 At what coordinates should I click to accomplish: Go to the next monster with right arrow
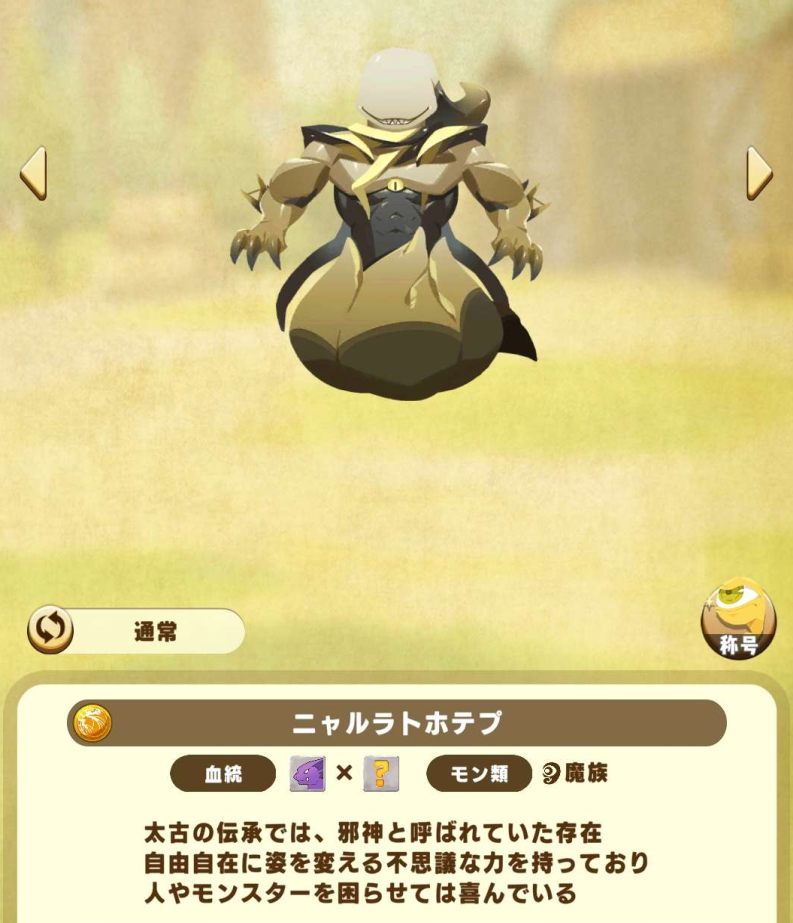point(759,173)
